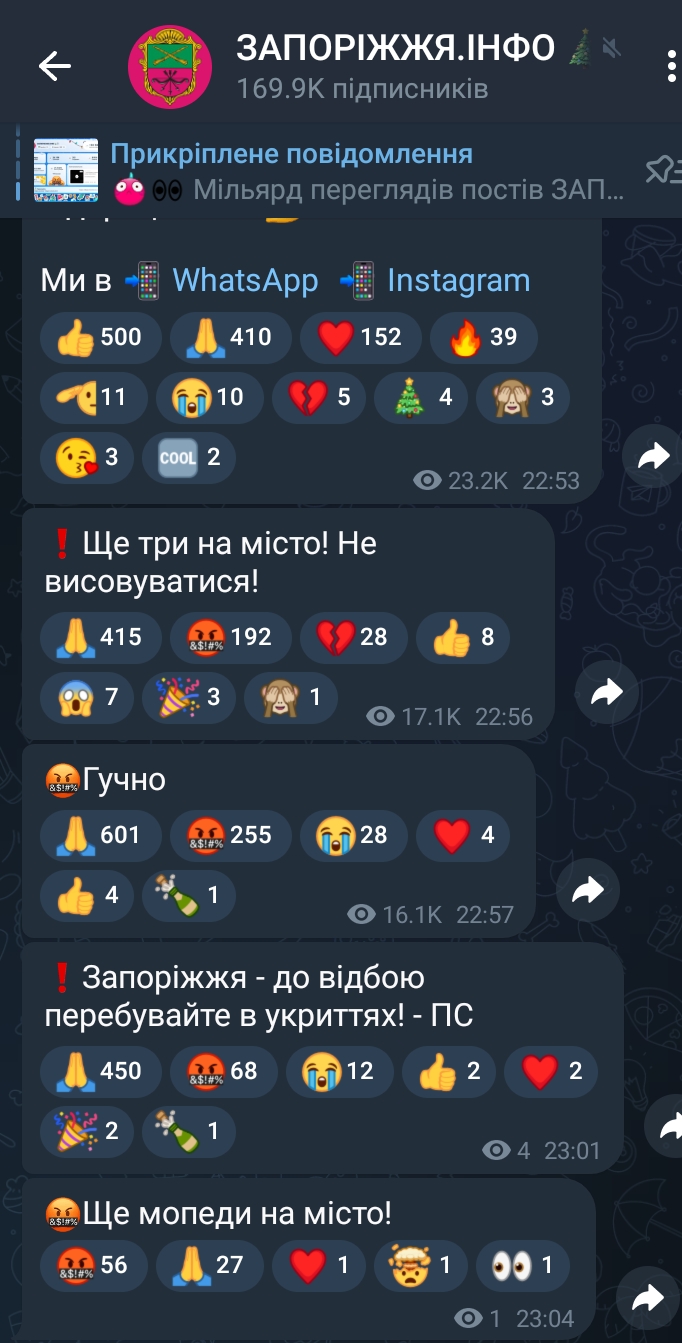React with praying hands showing 415
The width and height of the screenshot is (682, 1343).
(x=100, y=637)
